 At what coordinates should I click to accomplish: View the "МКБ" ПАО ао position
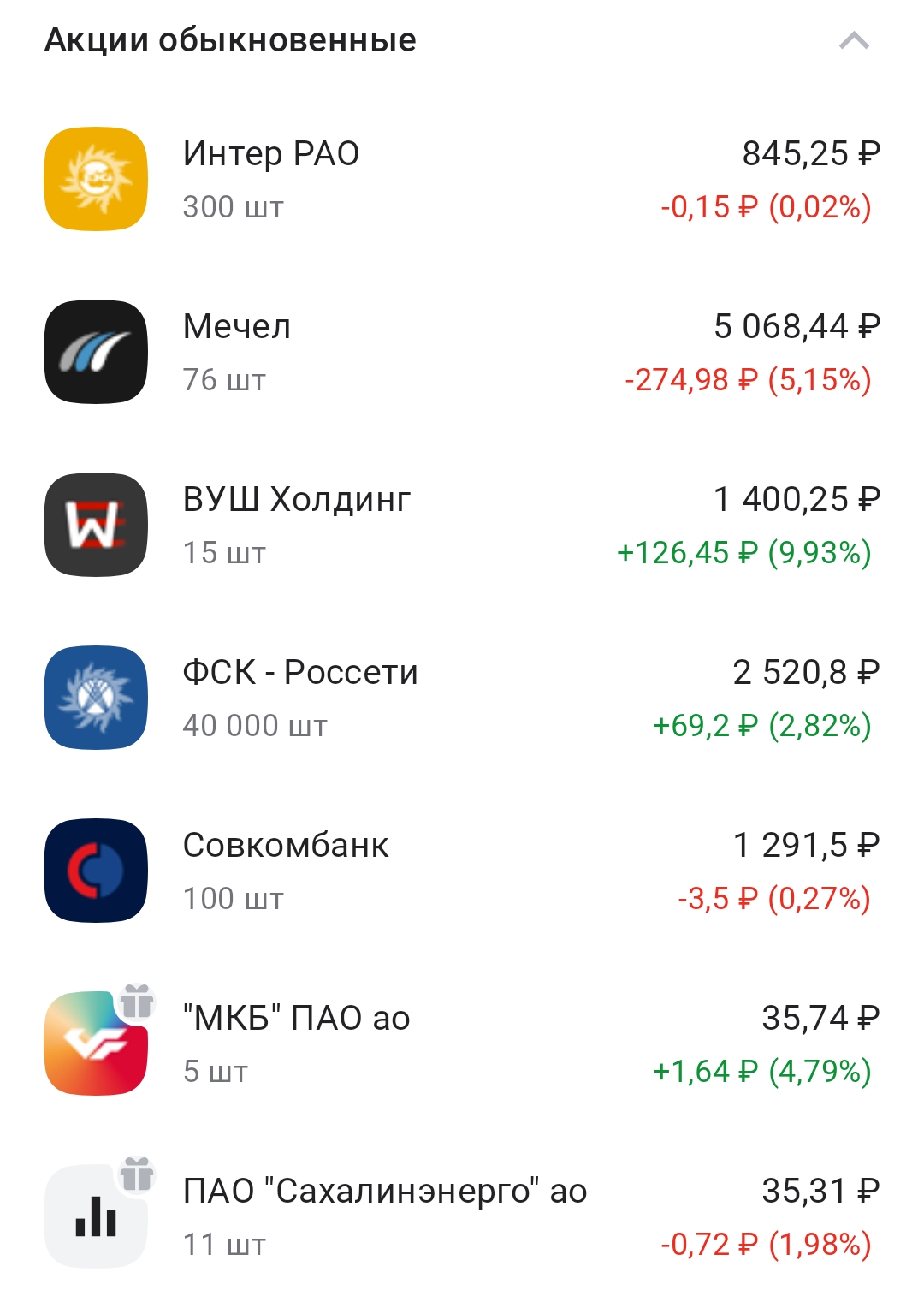click(462, 1044)
